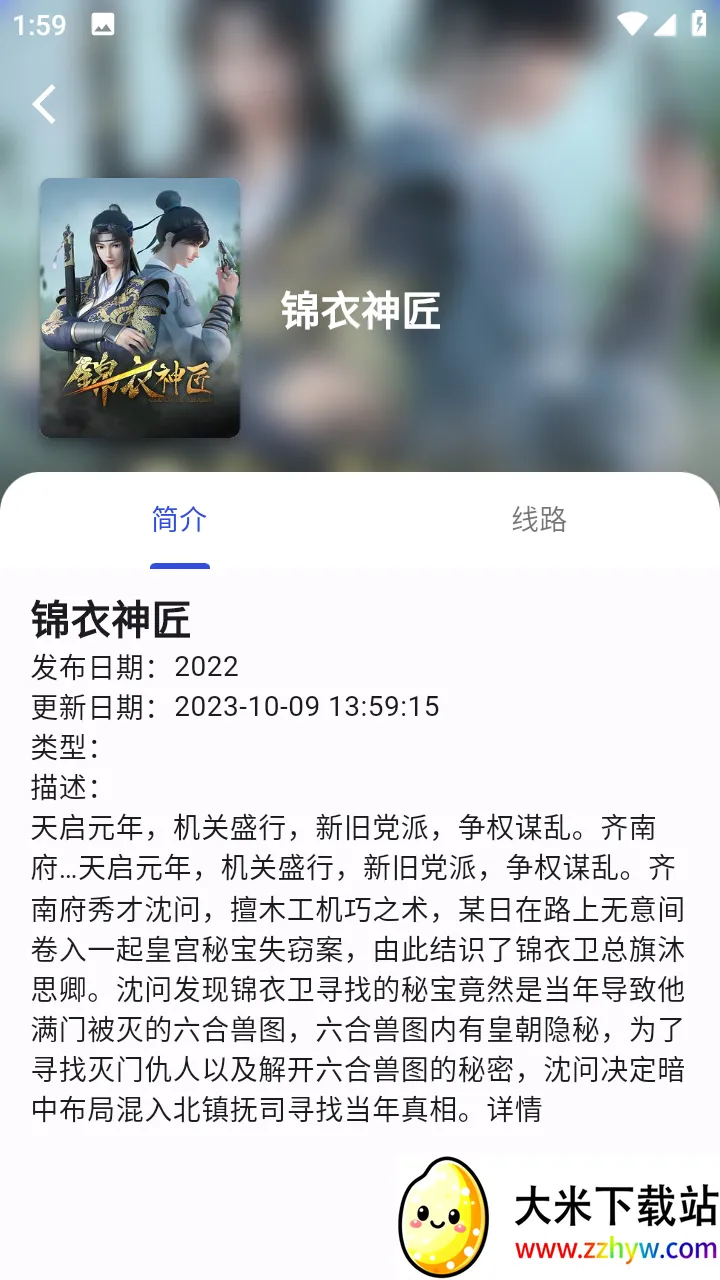The height and width of the screenshot is (1280, 720).
Task: Go back using the top arrow
Action: click(x=44, y=104)
